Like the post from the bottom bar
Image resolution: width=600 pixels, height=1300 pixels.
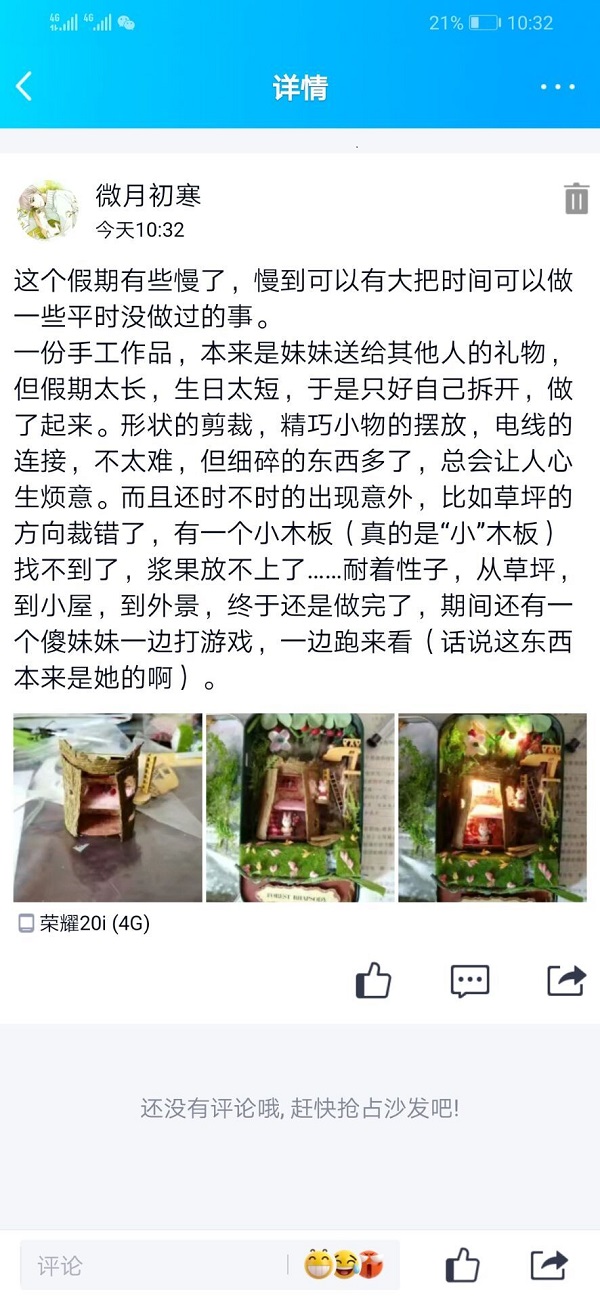point(462,1266)
